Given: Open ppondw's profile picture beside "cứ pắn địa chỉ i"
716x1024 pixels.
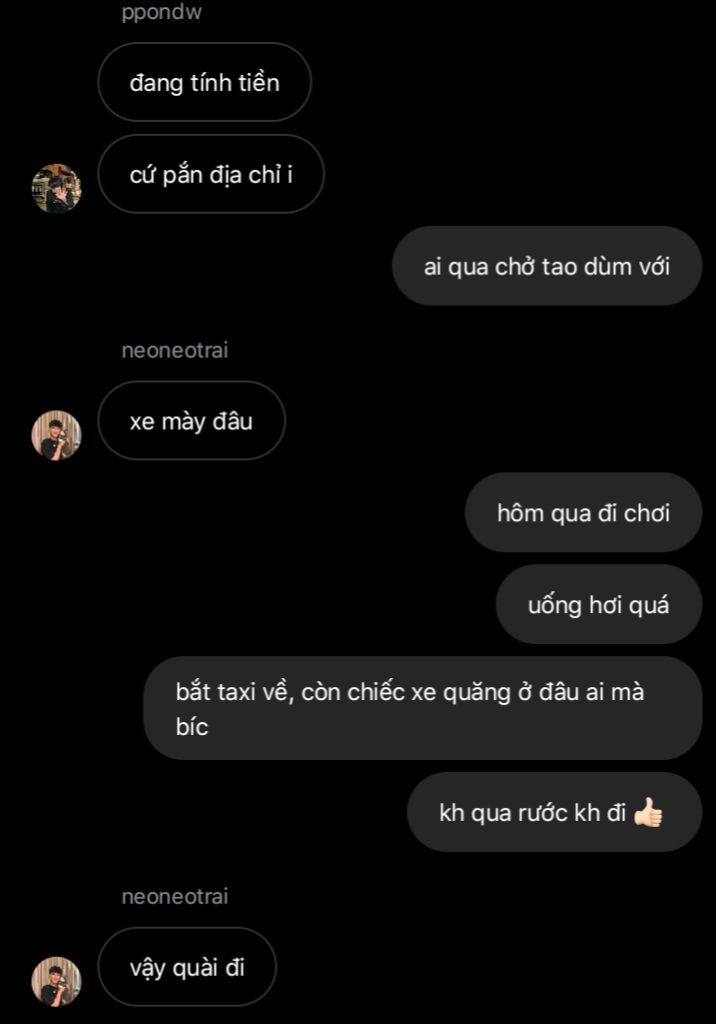Looking at the screenshot, I should coord(56,188).
